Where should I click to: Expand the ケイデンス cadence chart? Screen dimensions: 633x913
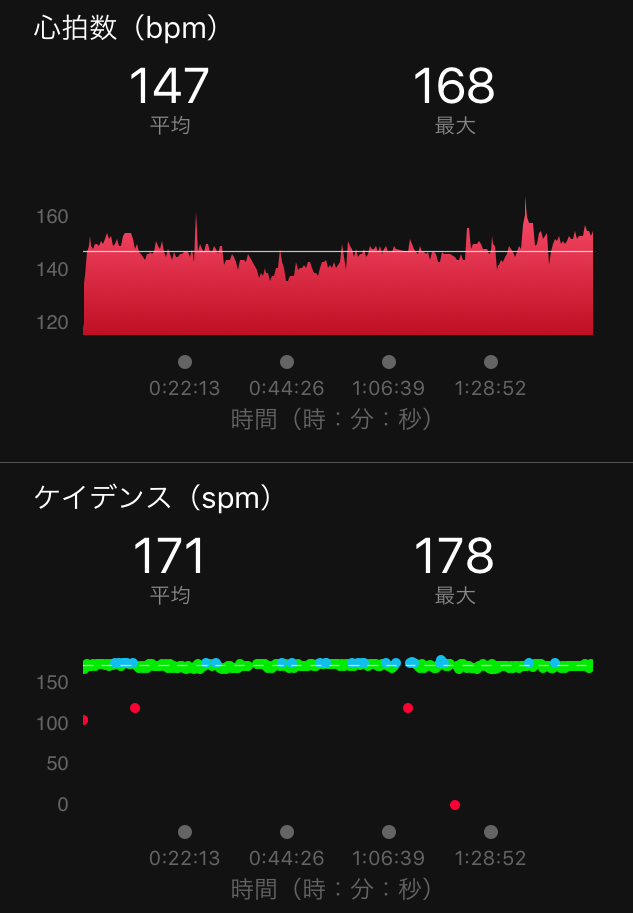click(x=338, y=735)
